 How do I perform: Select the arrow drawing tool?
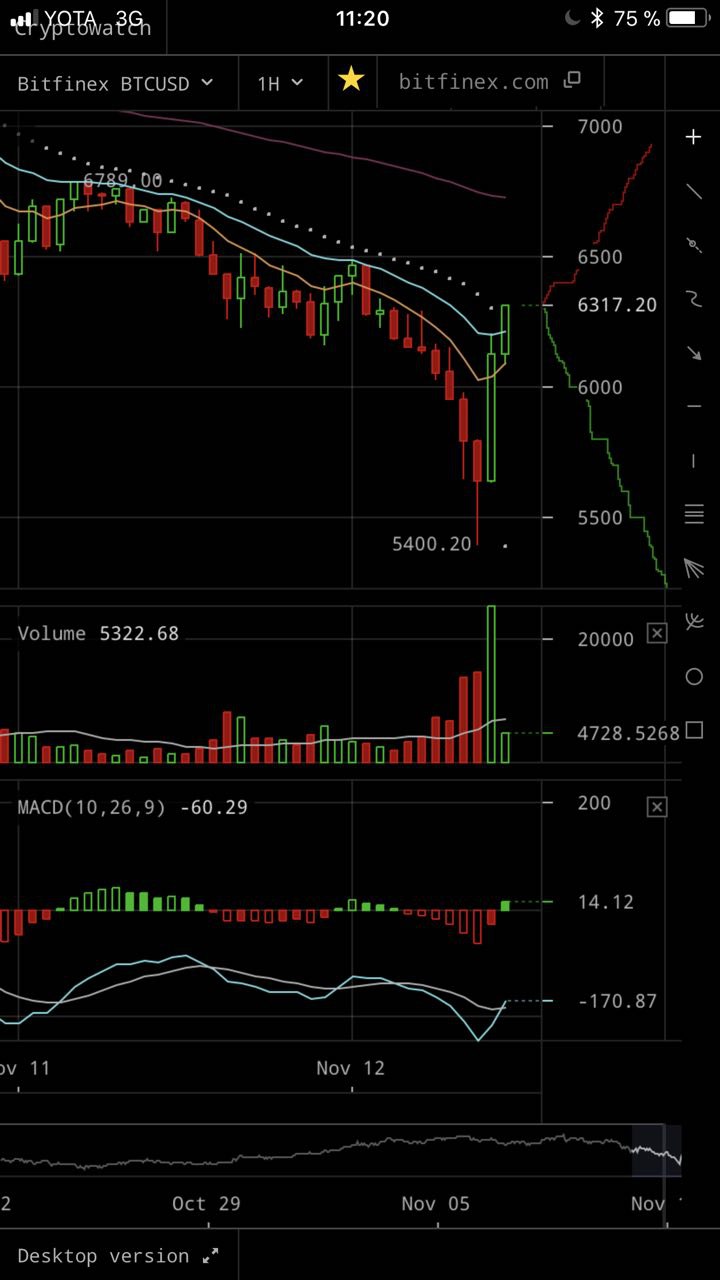(x=693, y=352)
